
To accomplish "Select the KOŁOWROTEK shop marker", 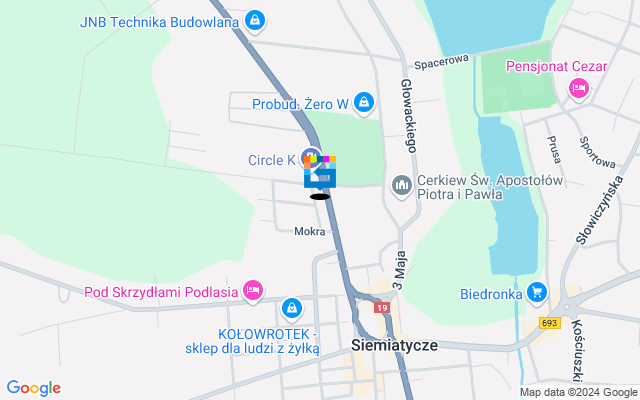I will pos(292,308).
